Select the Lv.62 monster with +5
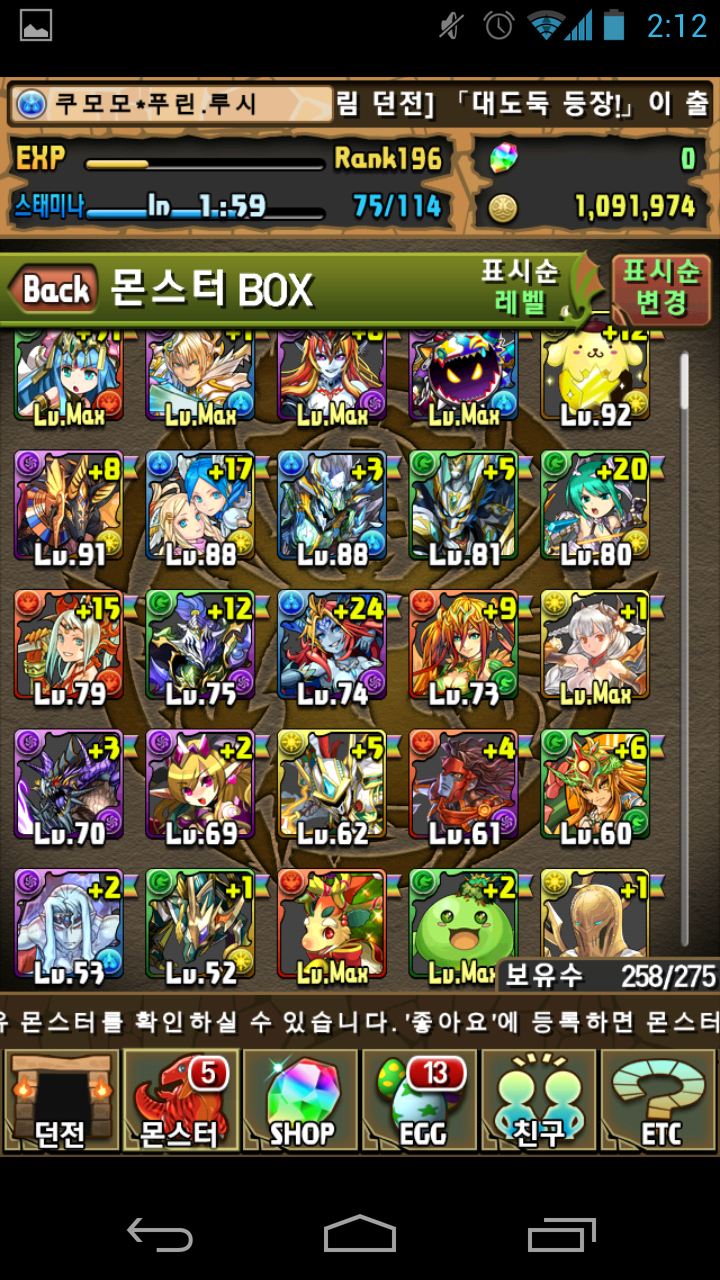The height and width of the screenshot is (1280, 720). click(x=332, y=785)
